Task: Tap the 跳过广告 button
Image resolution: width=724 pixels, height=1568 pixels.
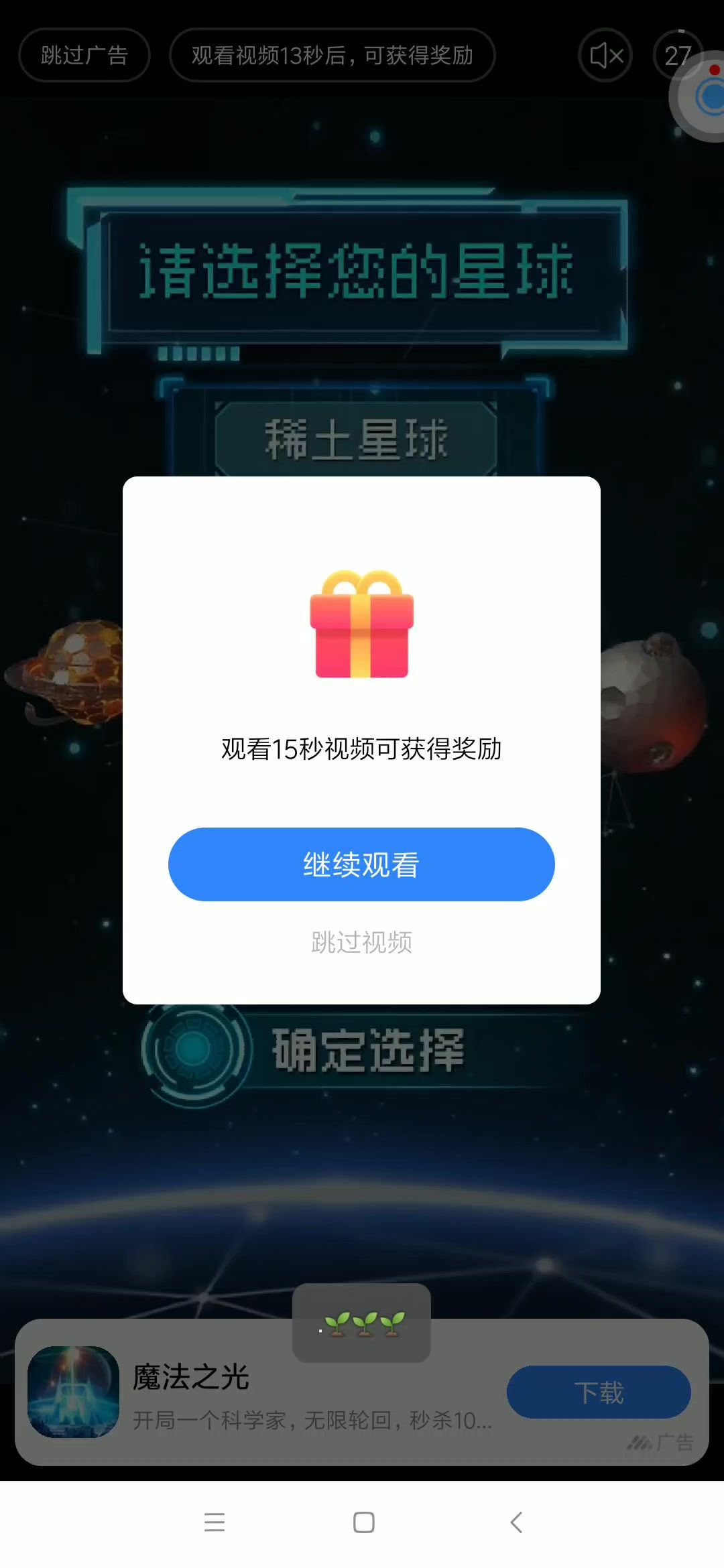Action: click(84, 55)
